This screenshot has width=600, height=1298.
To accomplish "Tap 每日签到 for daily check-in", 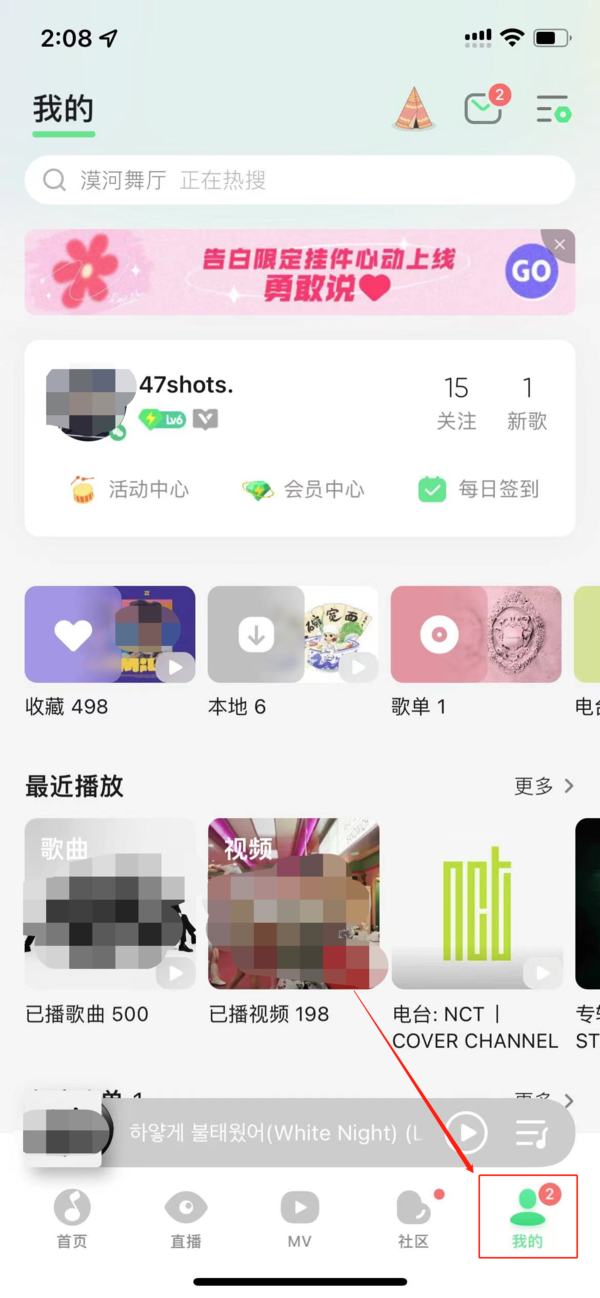I will [479, 490].
